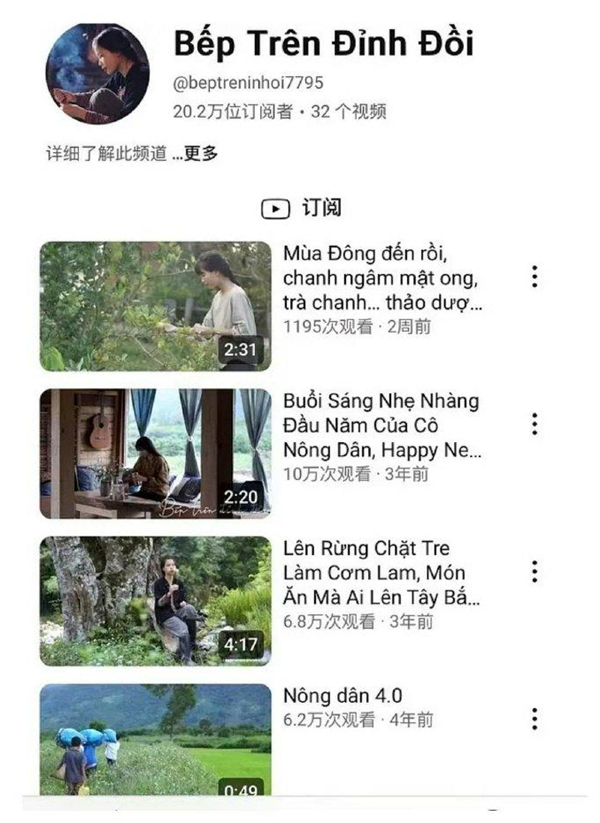Open options for Mùa Đông đến rồi video

coord(535,277)
